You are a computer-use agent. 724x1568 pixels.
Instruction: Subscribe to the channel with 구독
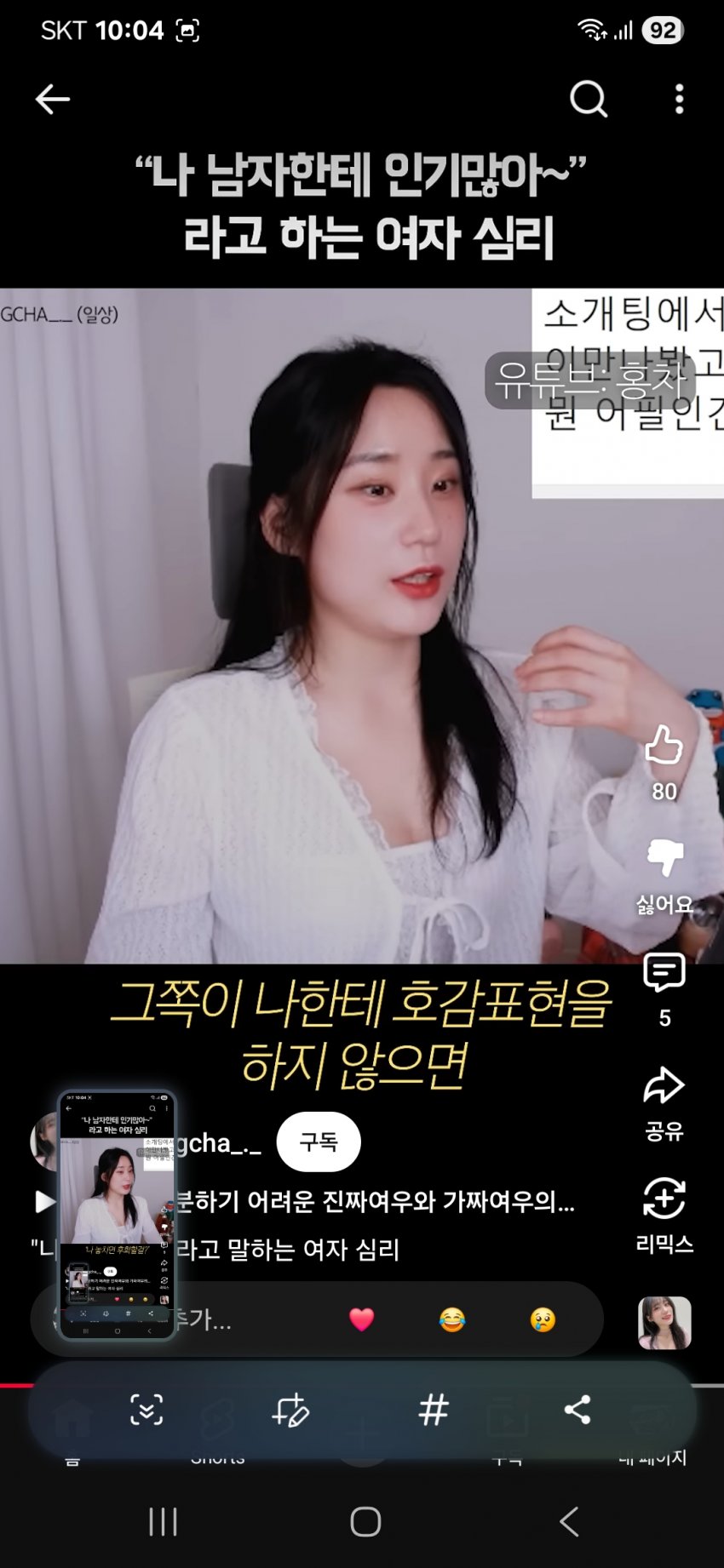pos(319,1142)
